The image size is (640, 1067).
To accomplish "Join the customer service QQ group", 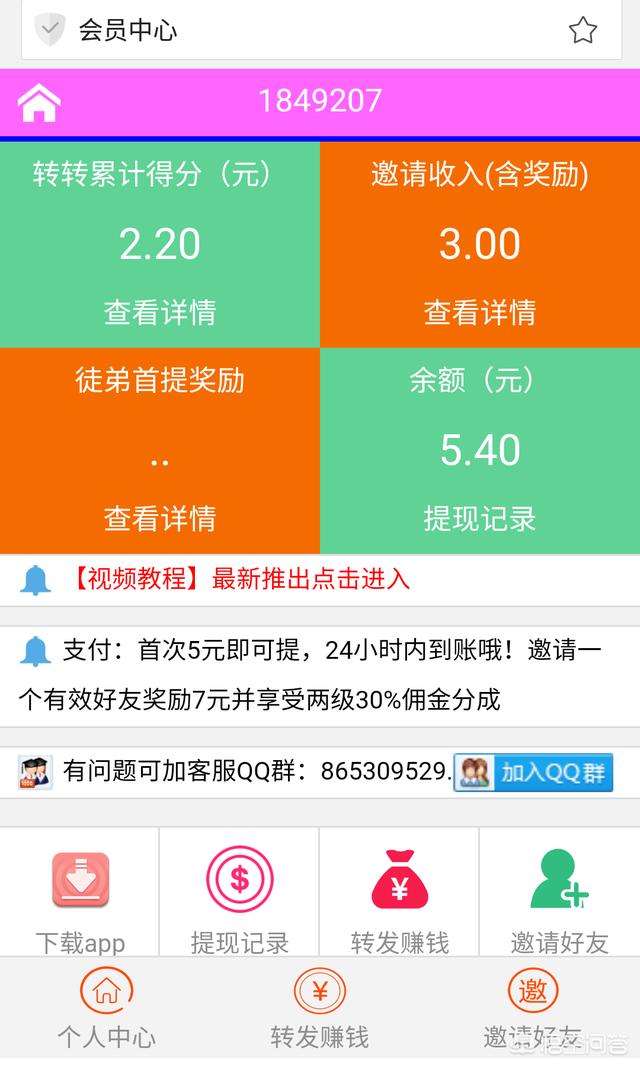I will pyautogui.click(x=533, y=772).
